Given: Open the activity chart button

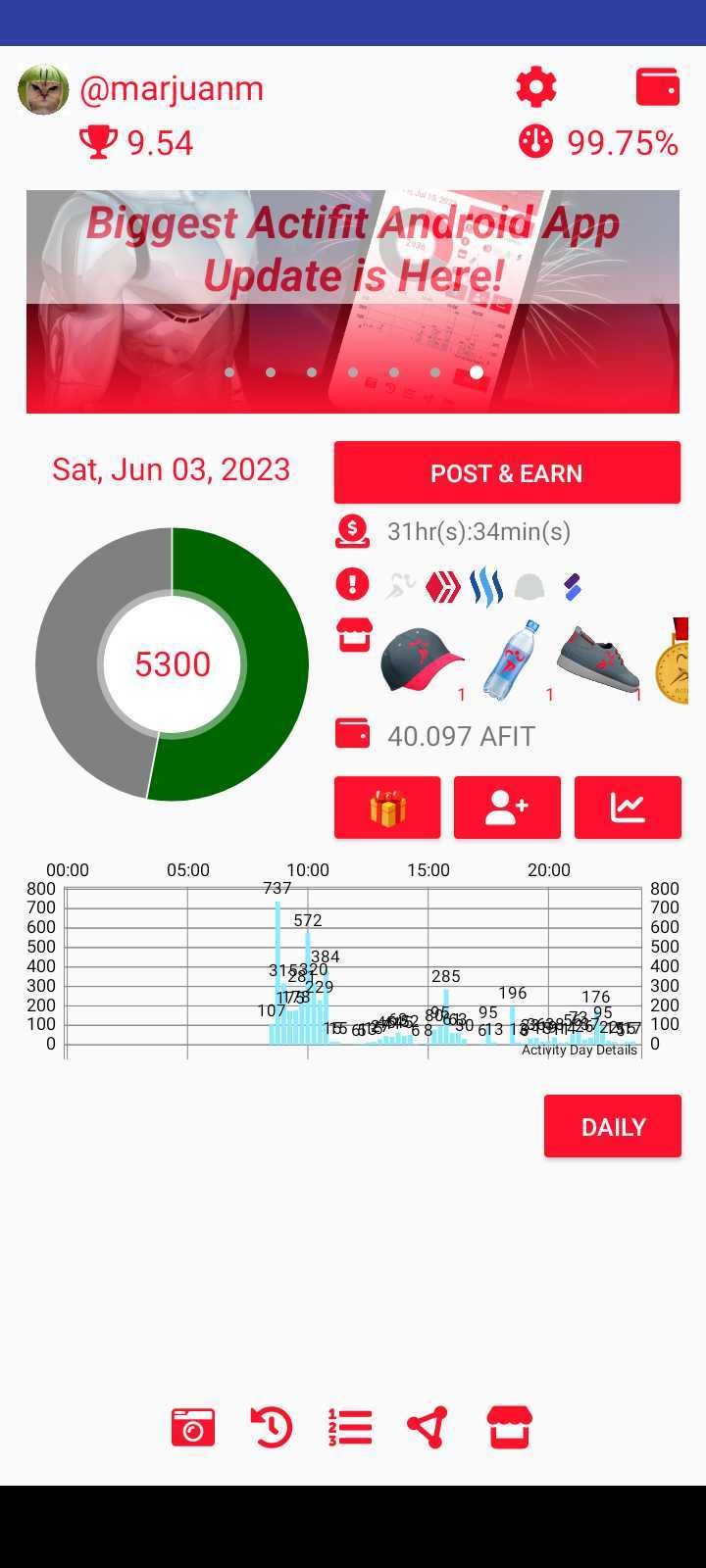Looking at the screenshot, I should click(628, 808).
